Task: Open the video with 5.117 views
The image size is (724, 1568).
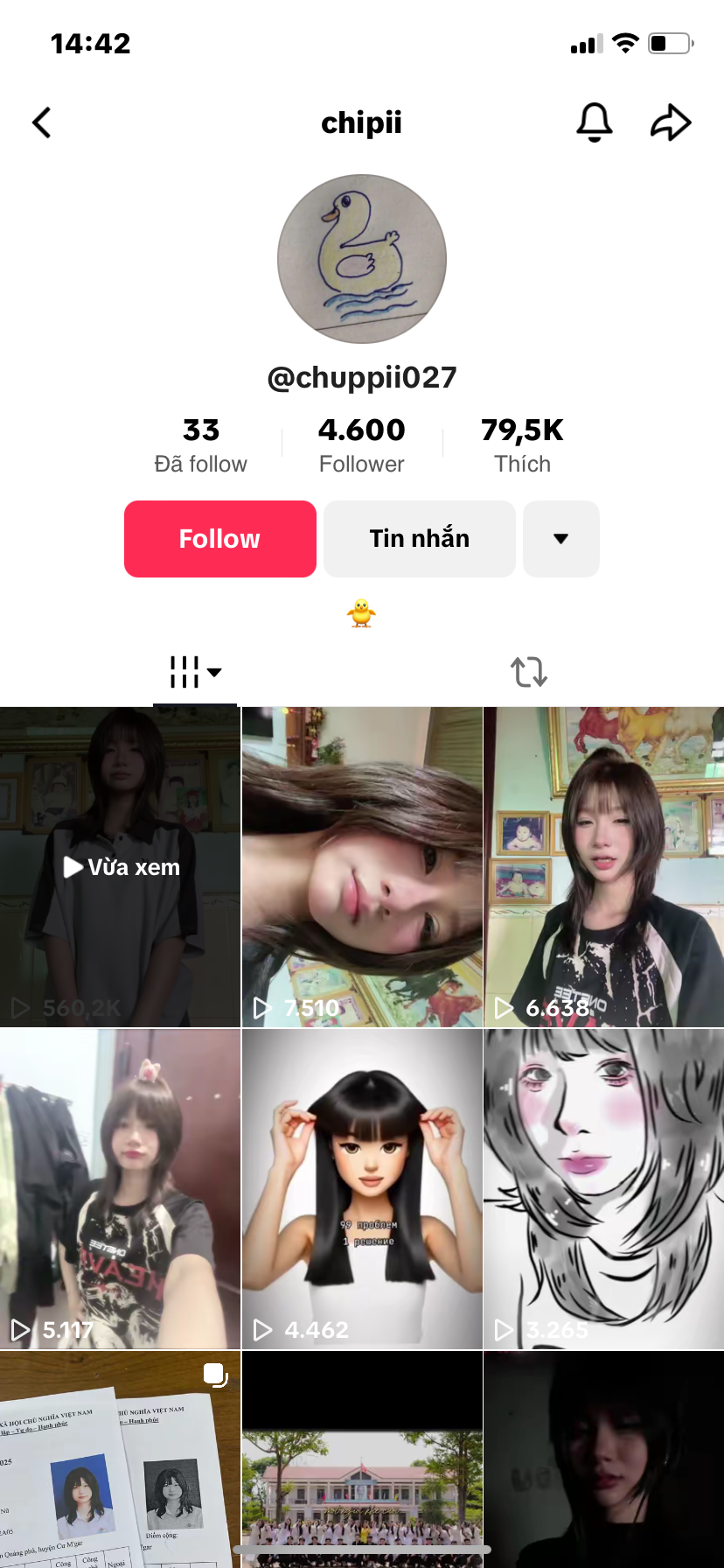Action: pyautogui.click(x=121, y=1188)
